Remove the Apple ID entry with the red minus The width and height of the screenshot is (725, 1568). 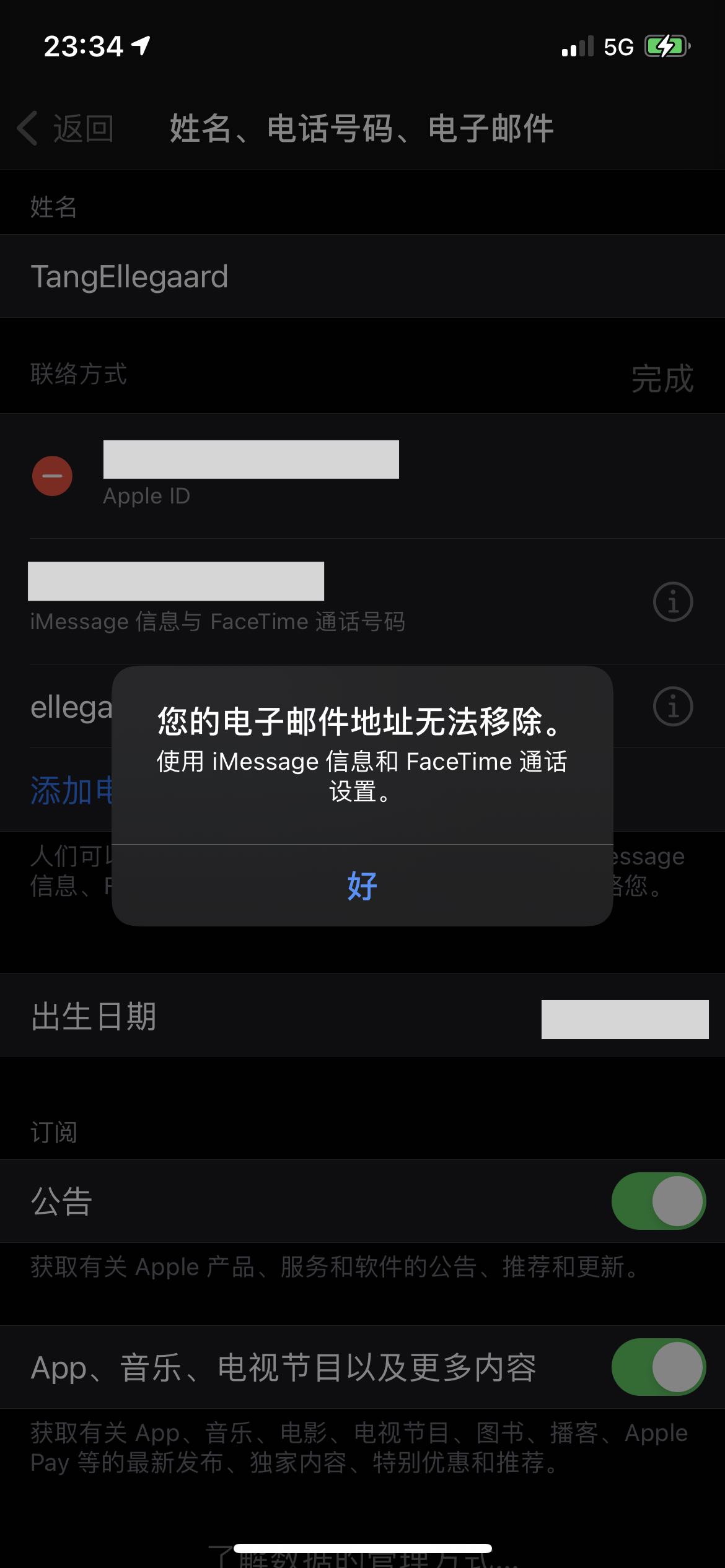(52, 476)
